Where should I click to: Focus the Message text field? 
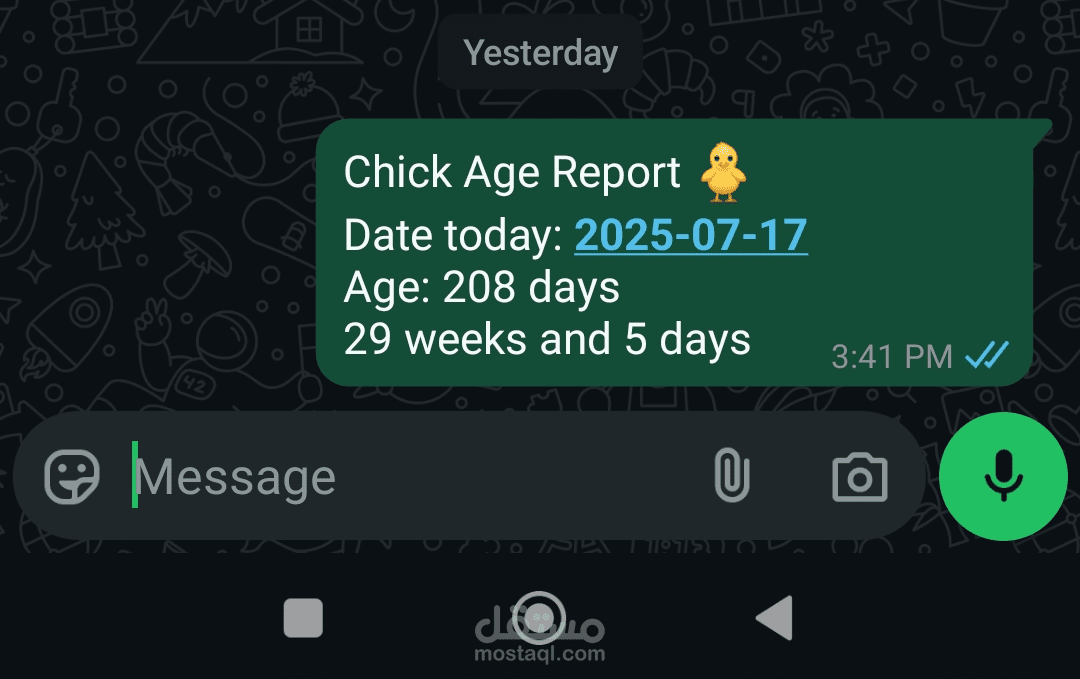(x=400, y=478)
